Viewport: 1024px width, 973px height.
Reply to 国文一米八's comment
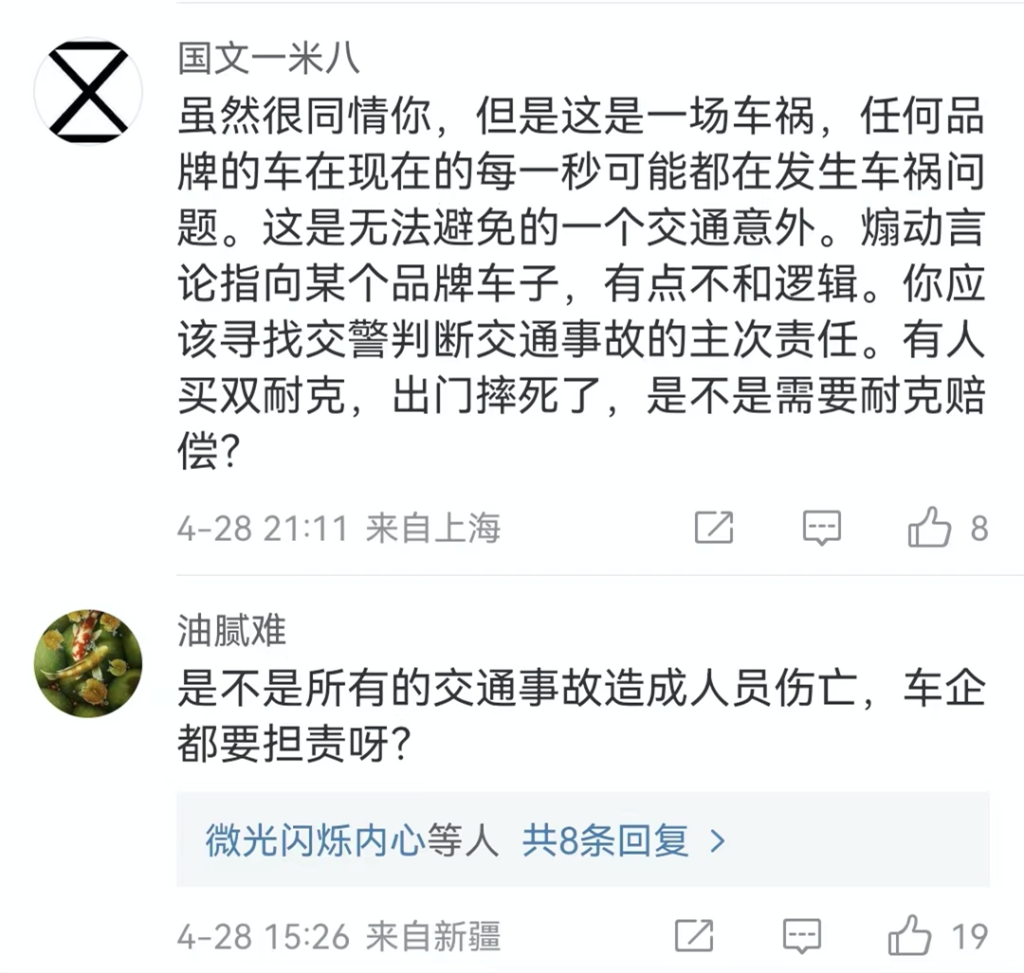tap(822, 528)
